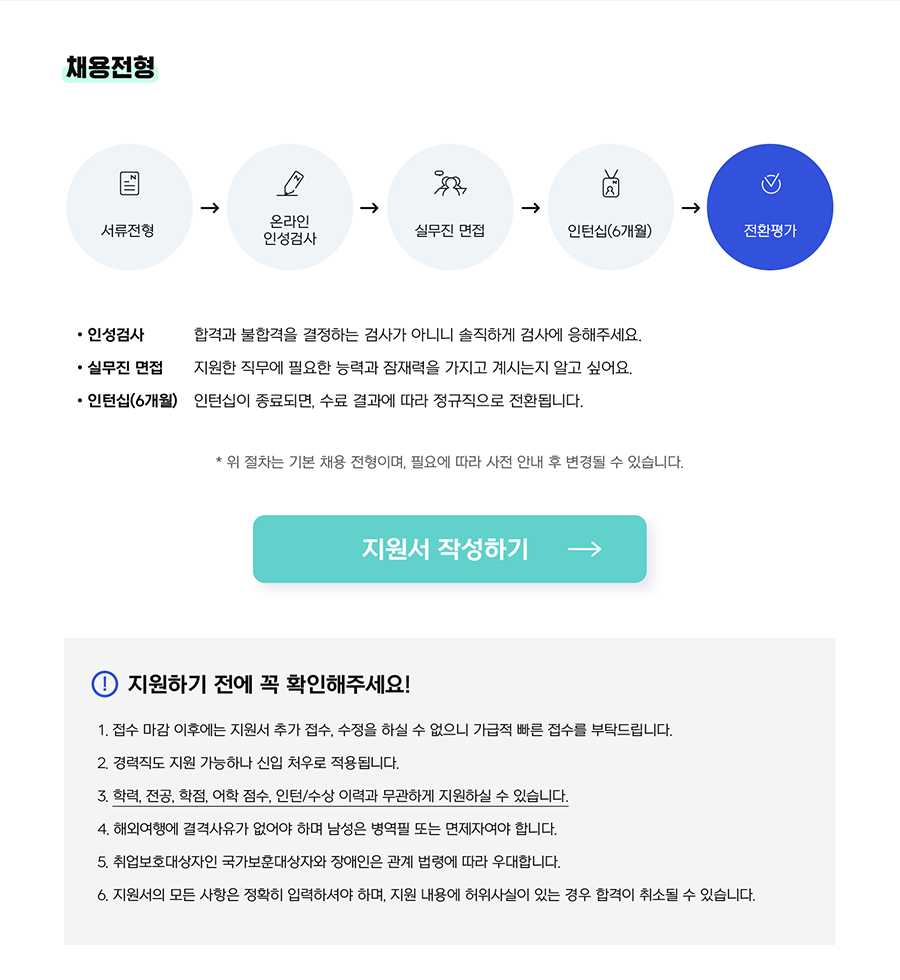The width and height of the screenshot is (900, 980).
Task: Tap the 지원서 작성하기 button
Action: [x=449, y=549]
